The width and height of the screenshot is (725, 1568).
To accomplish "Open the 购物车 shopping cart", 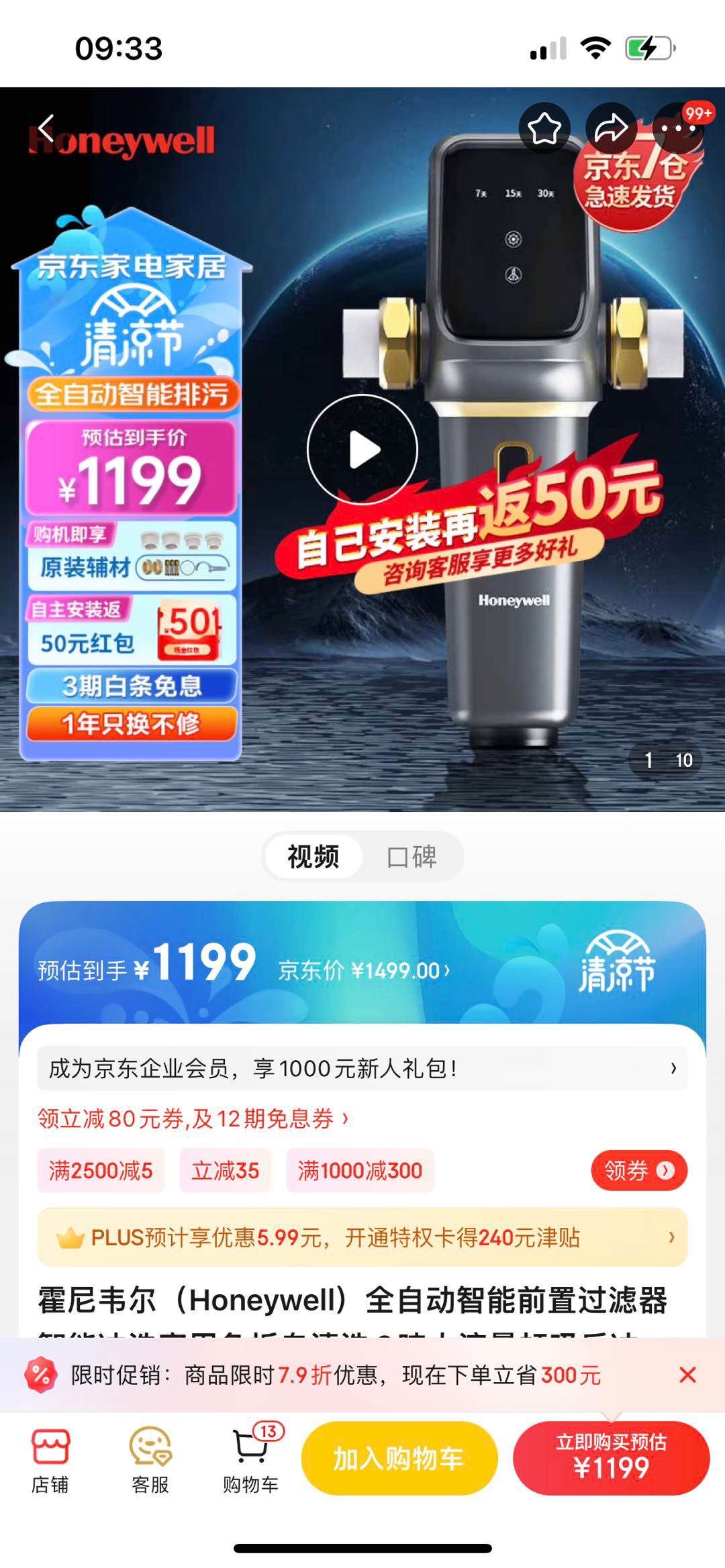I will (251, 1460).
